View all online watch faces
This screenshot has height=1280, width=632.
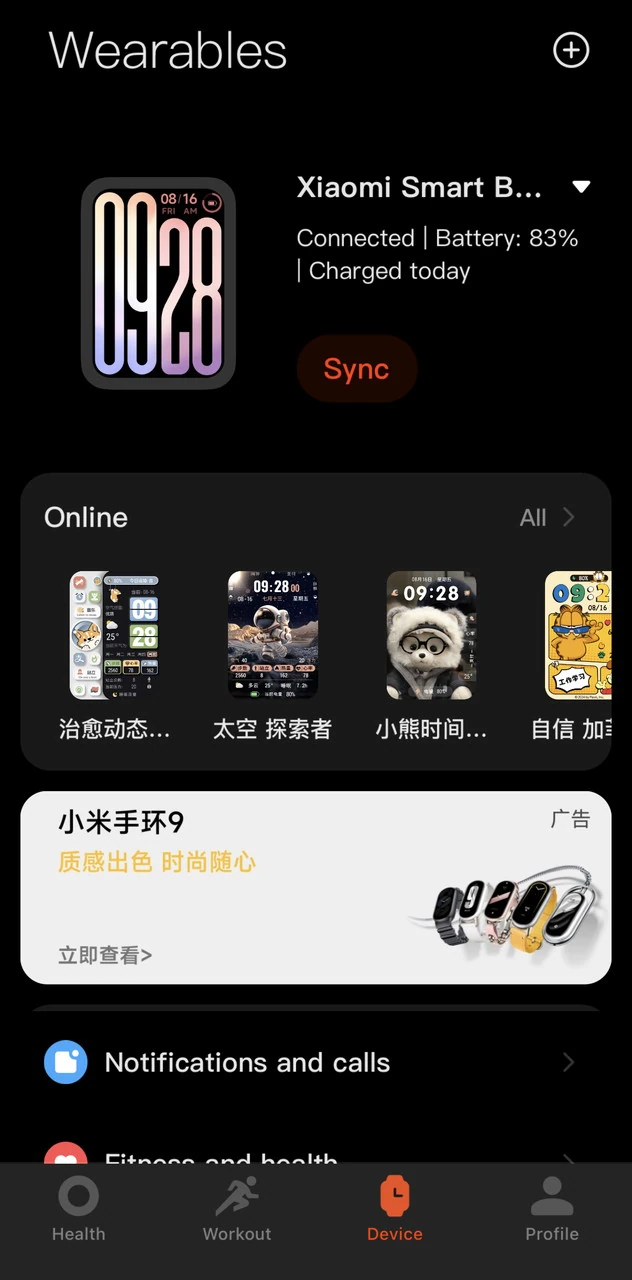coord(547,517)
